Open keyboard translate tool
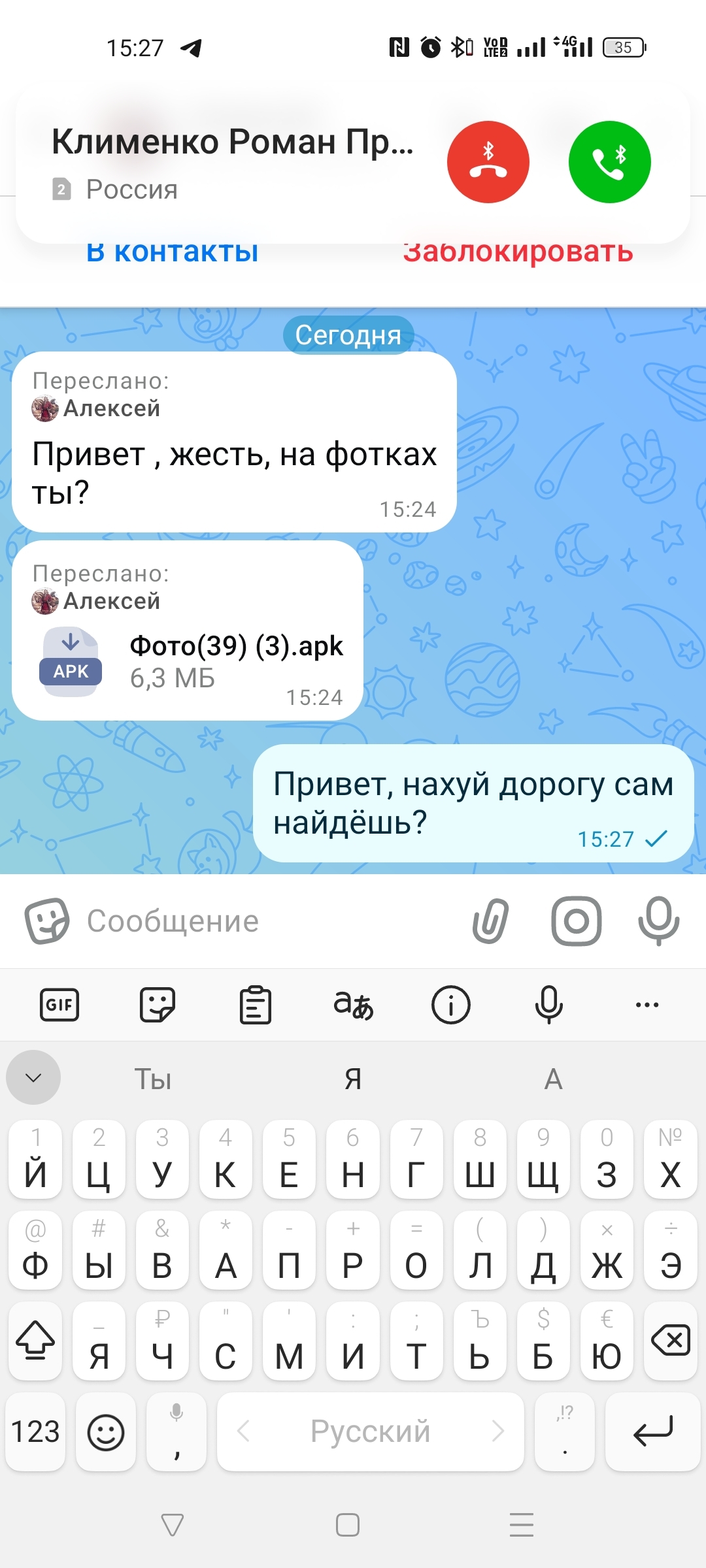Viewport: 706px width, 1568px height. (x=353, y=1005)
